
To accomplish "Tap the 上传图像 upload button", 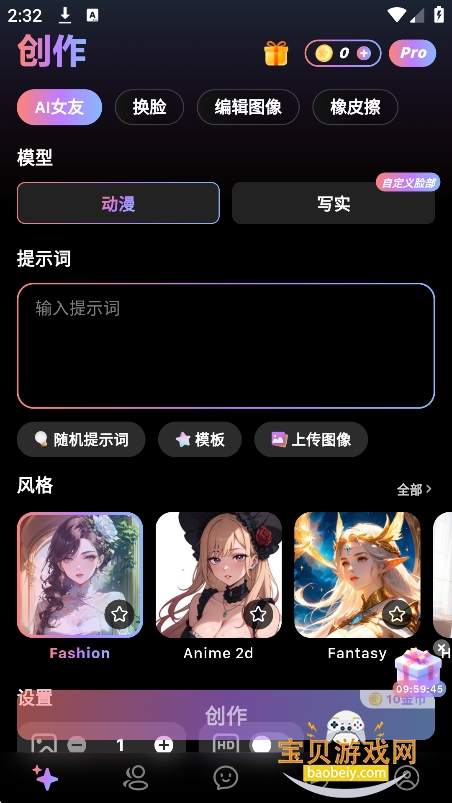I will (311, 439).
